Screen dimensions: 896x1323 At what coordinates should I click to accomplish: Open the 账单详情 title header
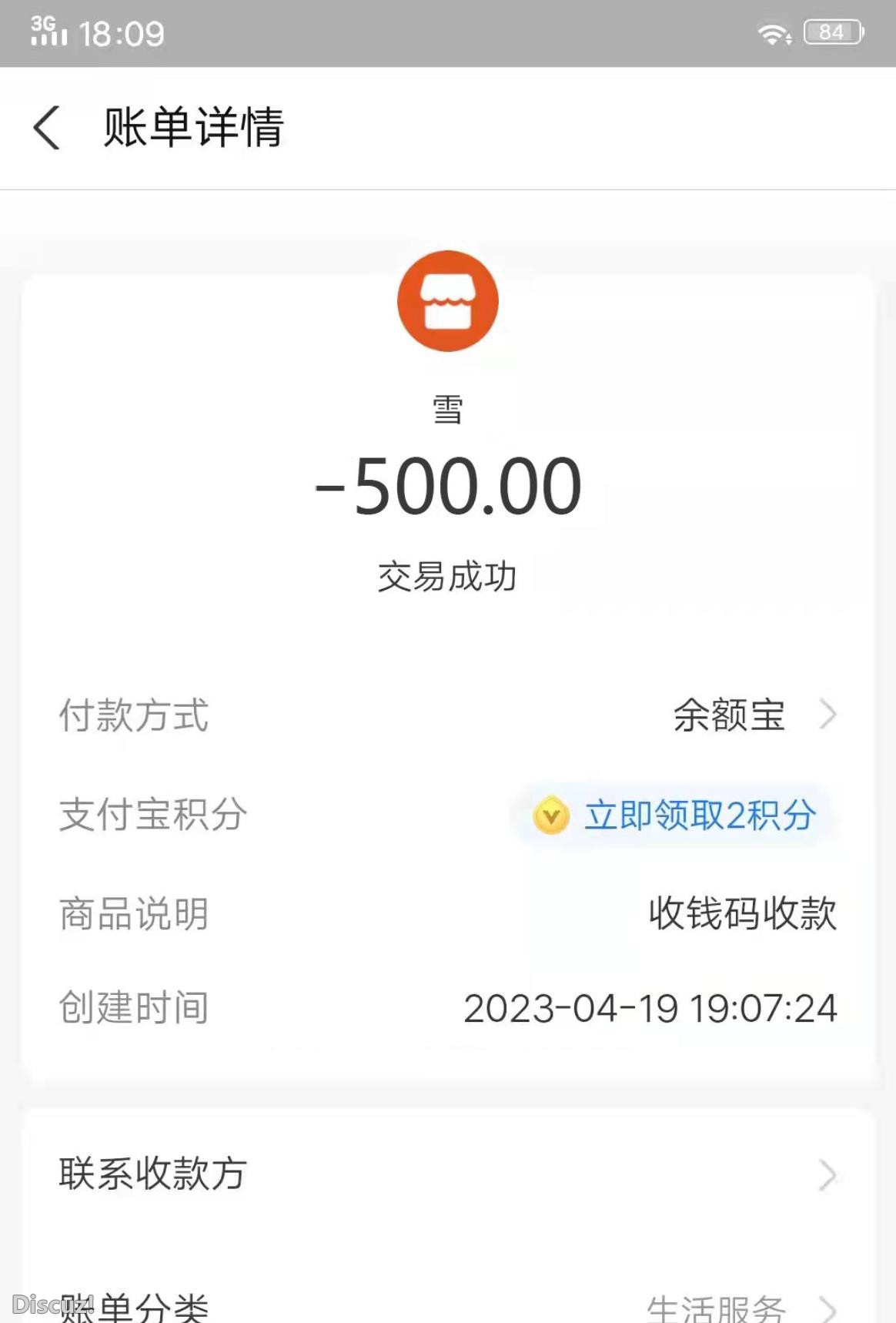194,129
